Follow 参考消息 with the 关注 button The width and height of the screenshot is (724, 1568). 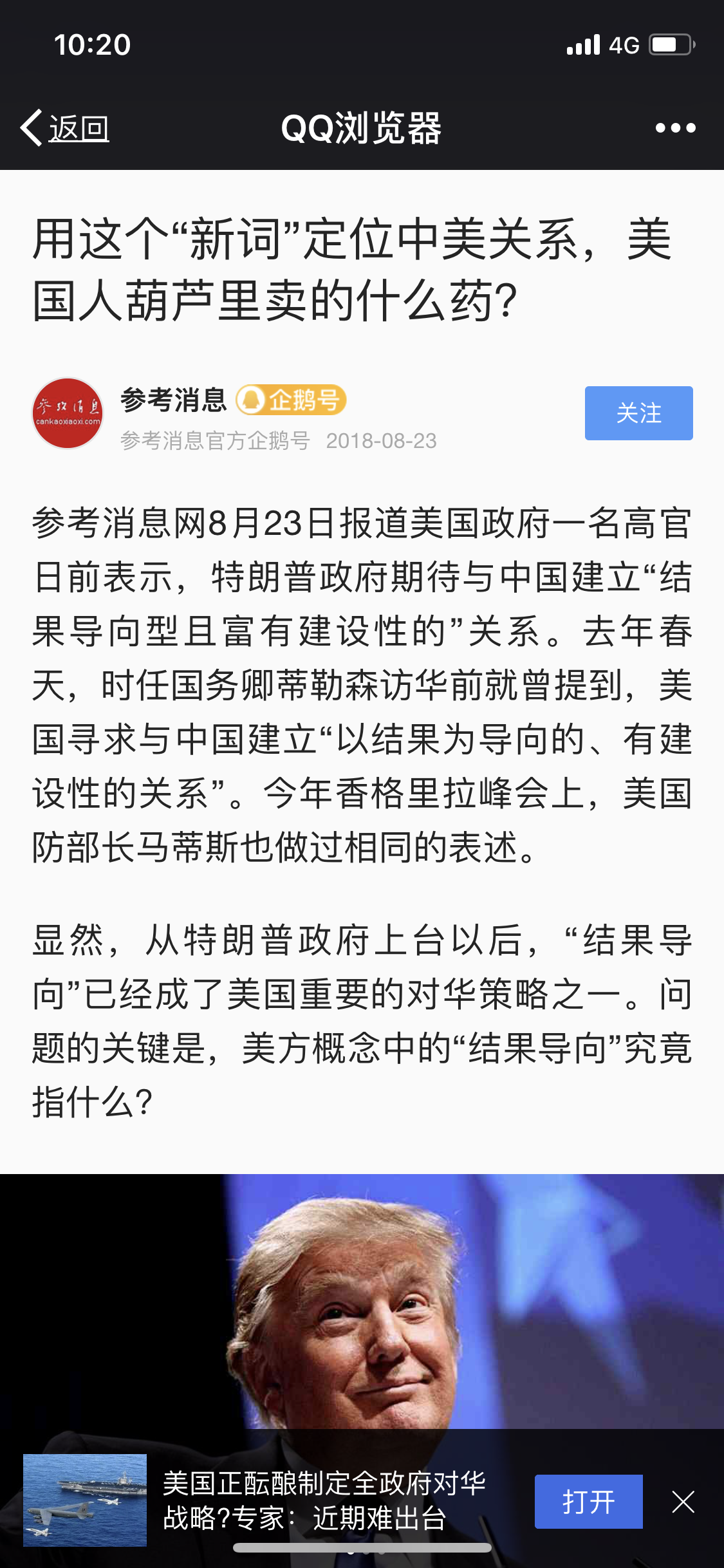(638, 413)
